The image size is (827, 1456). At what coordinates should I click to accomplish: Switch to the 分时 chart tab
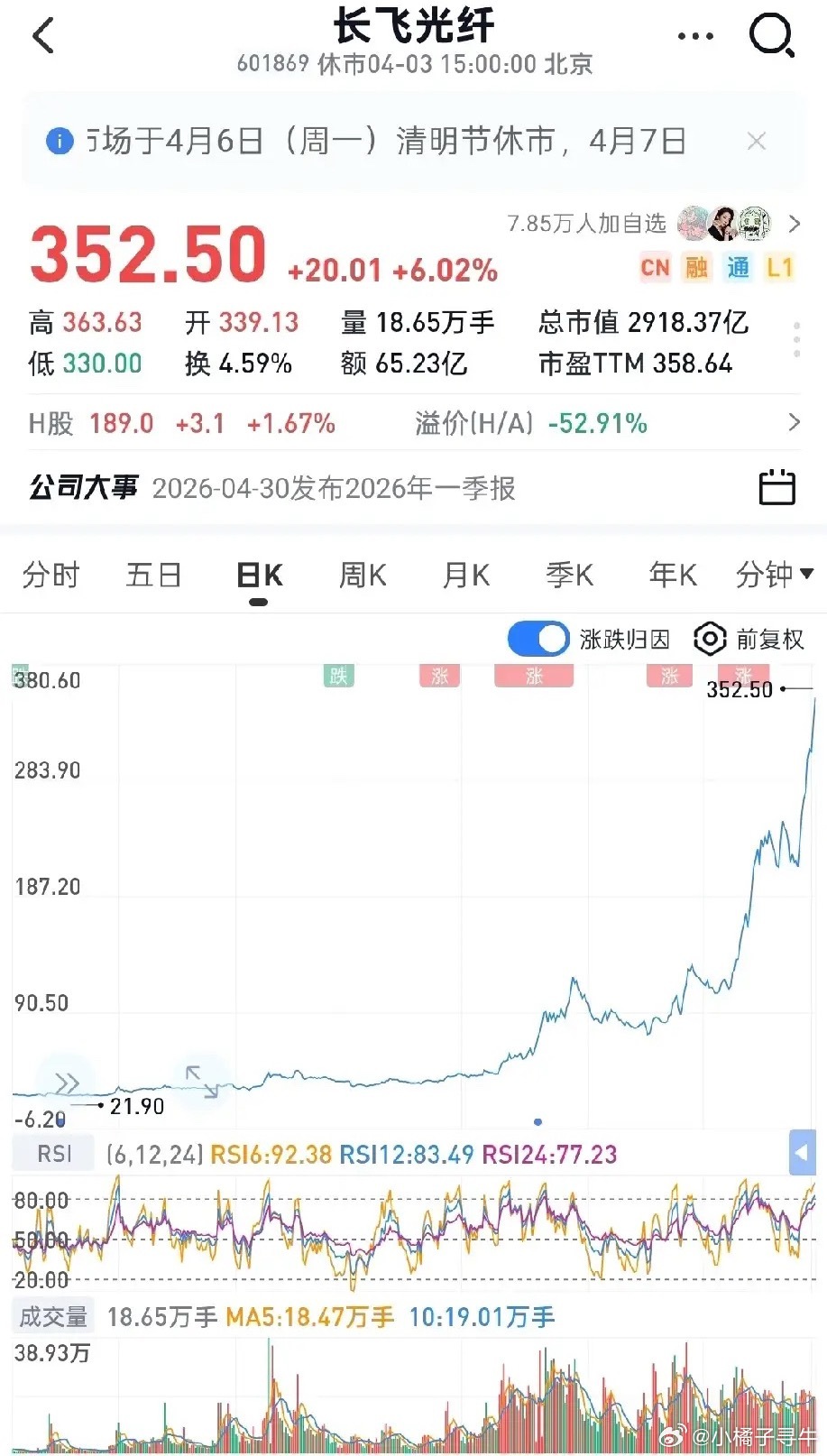pos(50,575)
